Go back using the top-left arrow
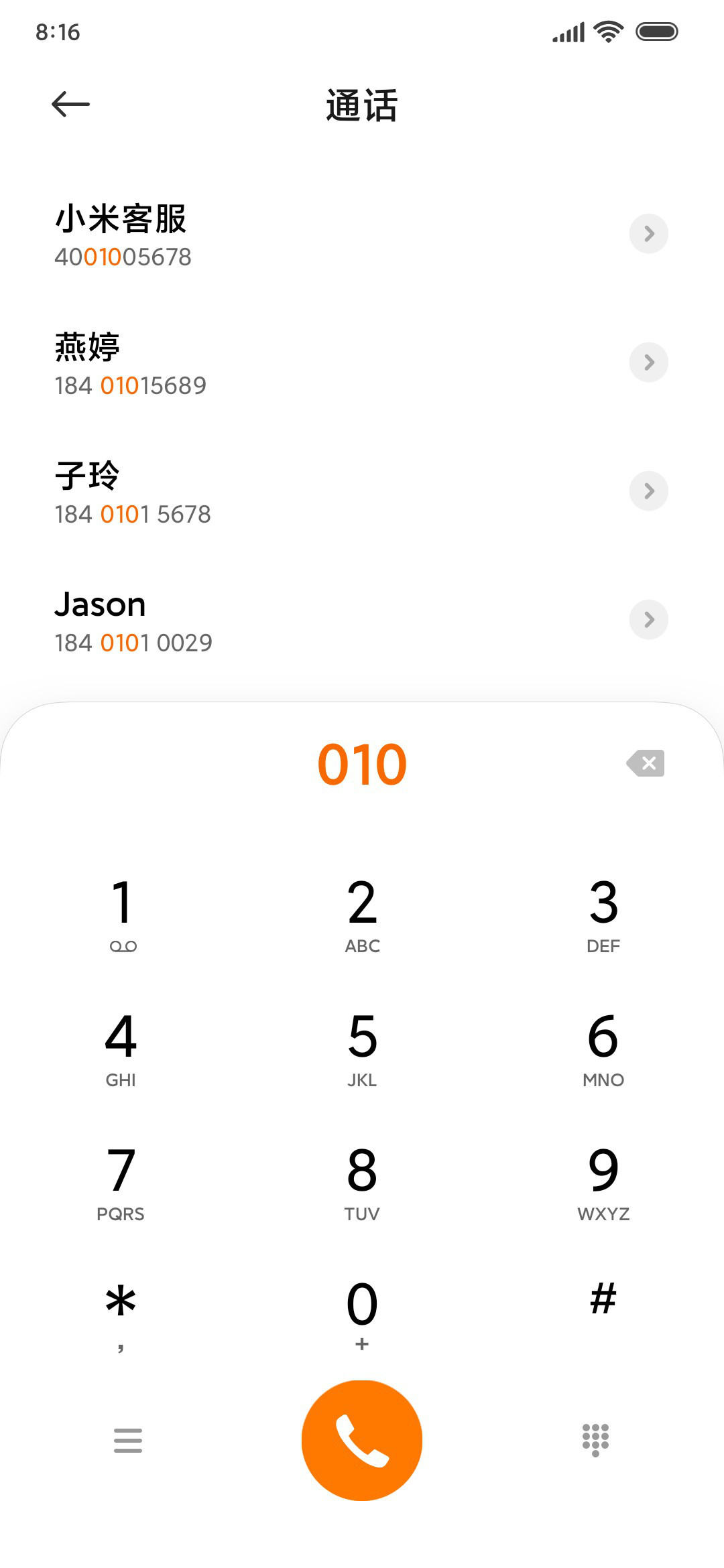This screenshot has height=1568, width=724. 70,104
